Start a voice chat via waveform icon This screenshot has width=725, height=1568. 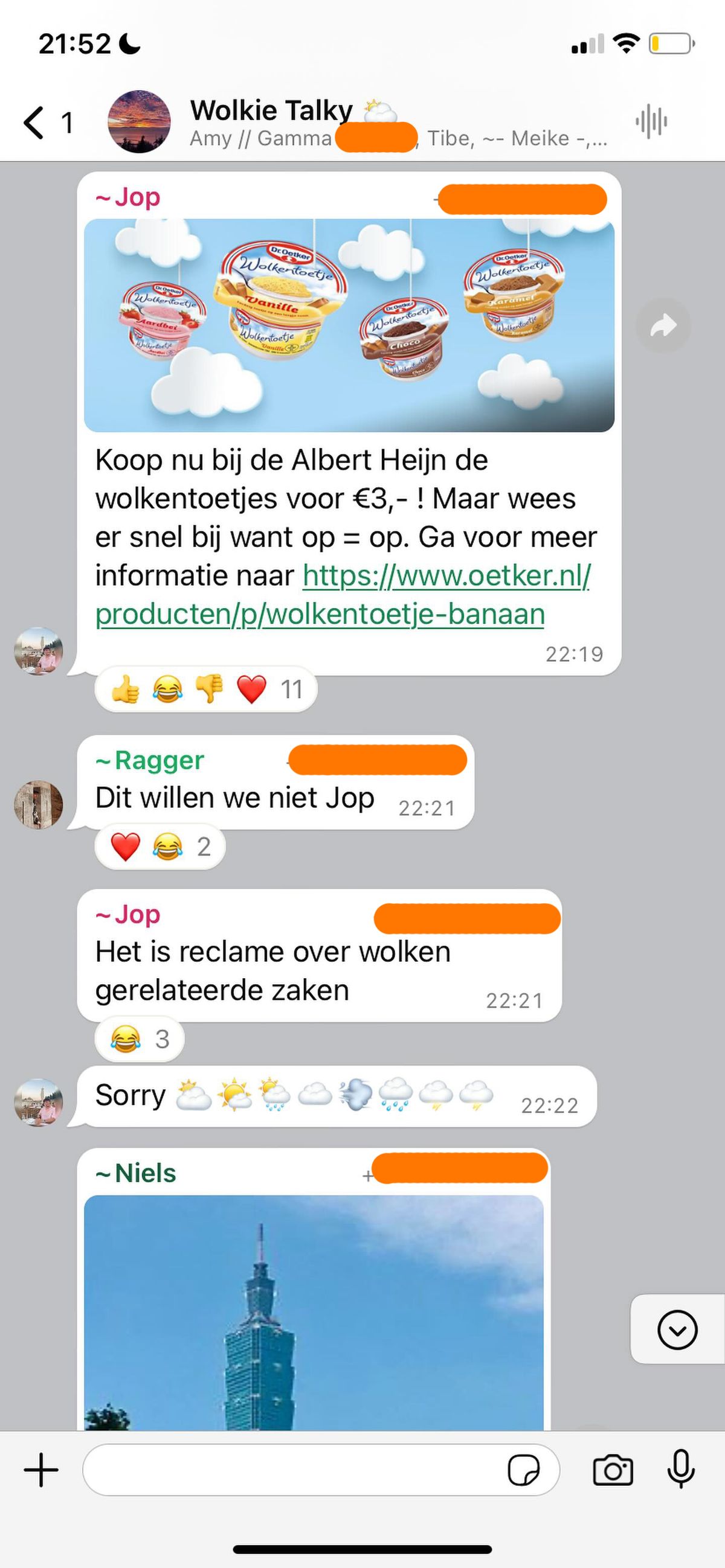click(x=651, y=122)
